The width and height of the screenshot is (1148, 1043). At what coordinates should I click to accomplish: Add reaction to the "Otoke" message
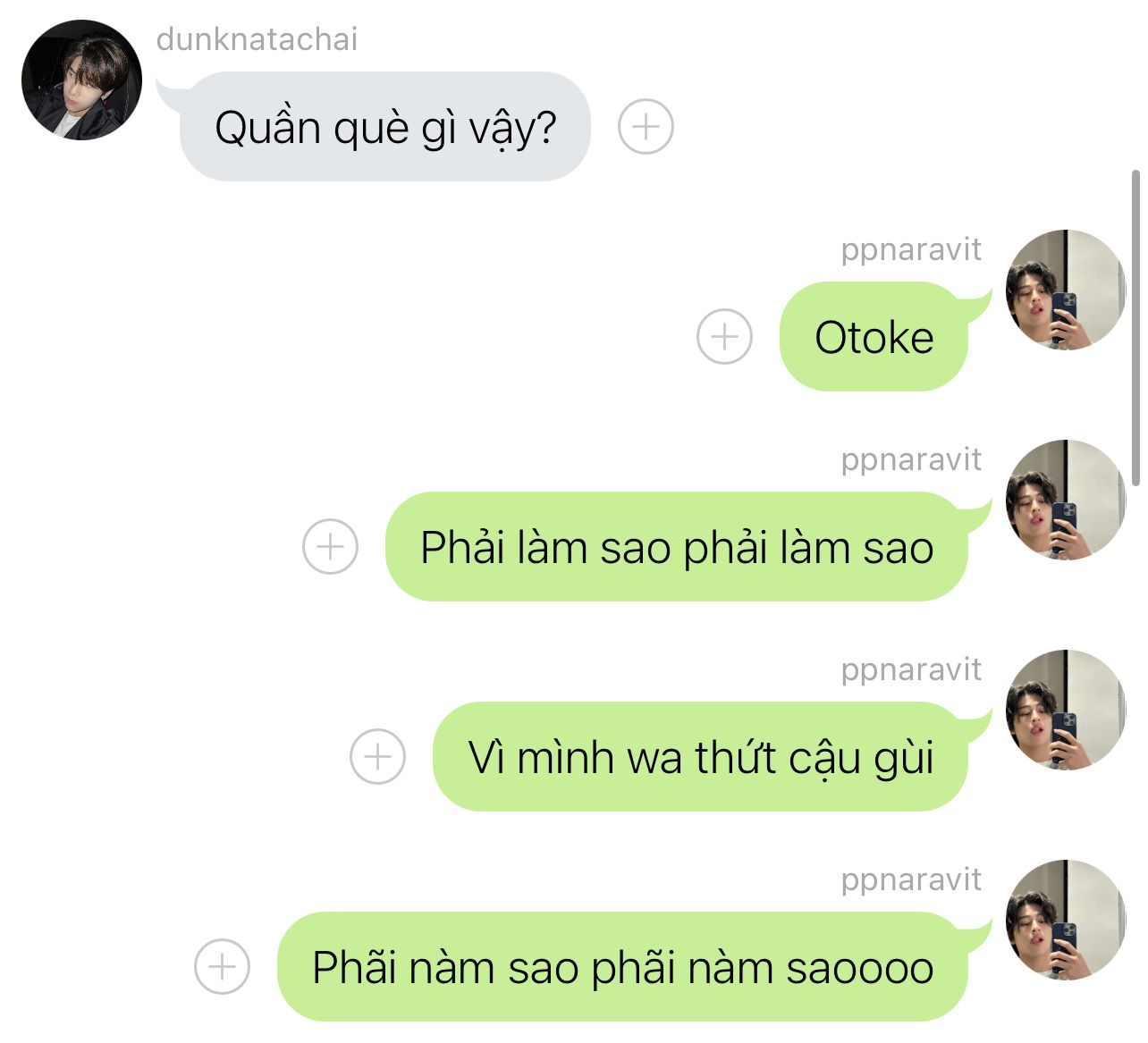pos(724,337)
